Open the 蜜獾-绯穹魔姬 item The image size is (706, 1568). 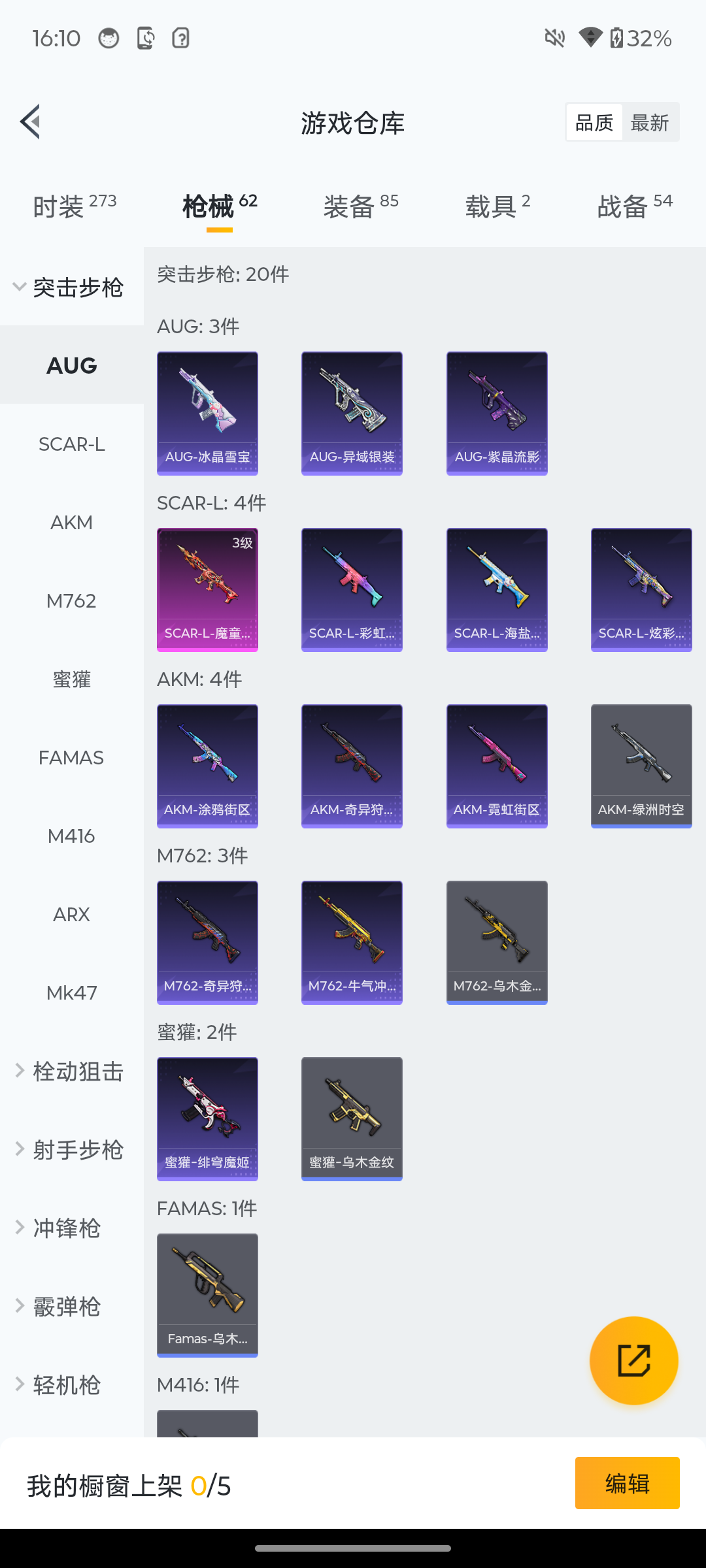pyautogui.click(x=207, y=1119)
